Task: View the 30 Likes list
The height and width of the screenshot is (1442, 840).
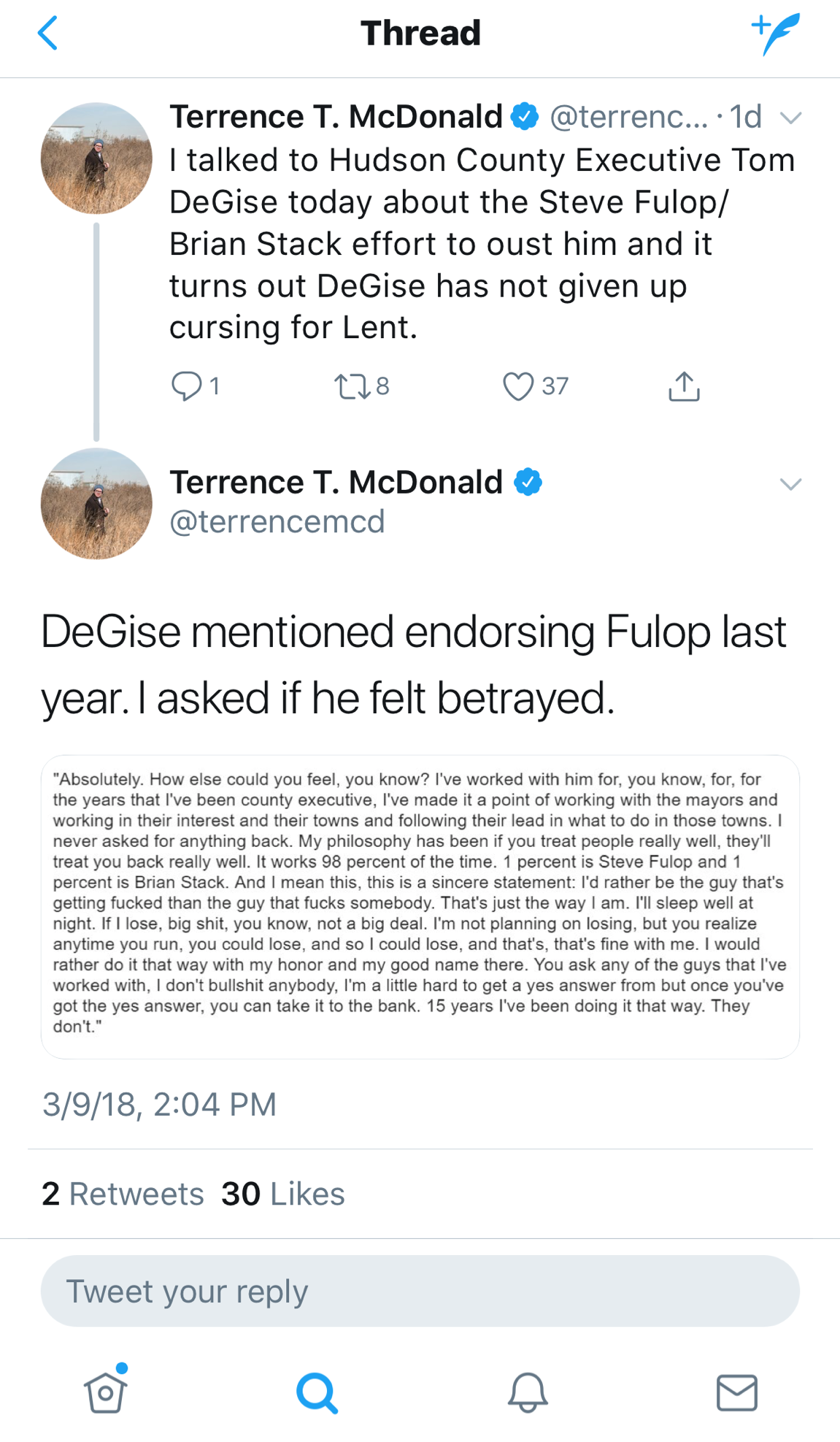Action: (x=283, y=1194)
